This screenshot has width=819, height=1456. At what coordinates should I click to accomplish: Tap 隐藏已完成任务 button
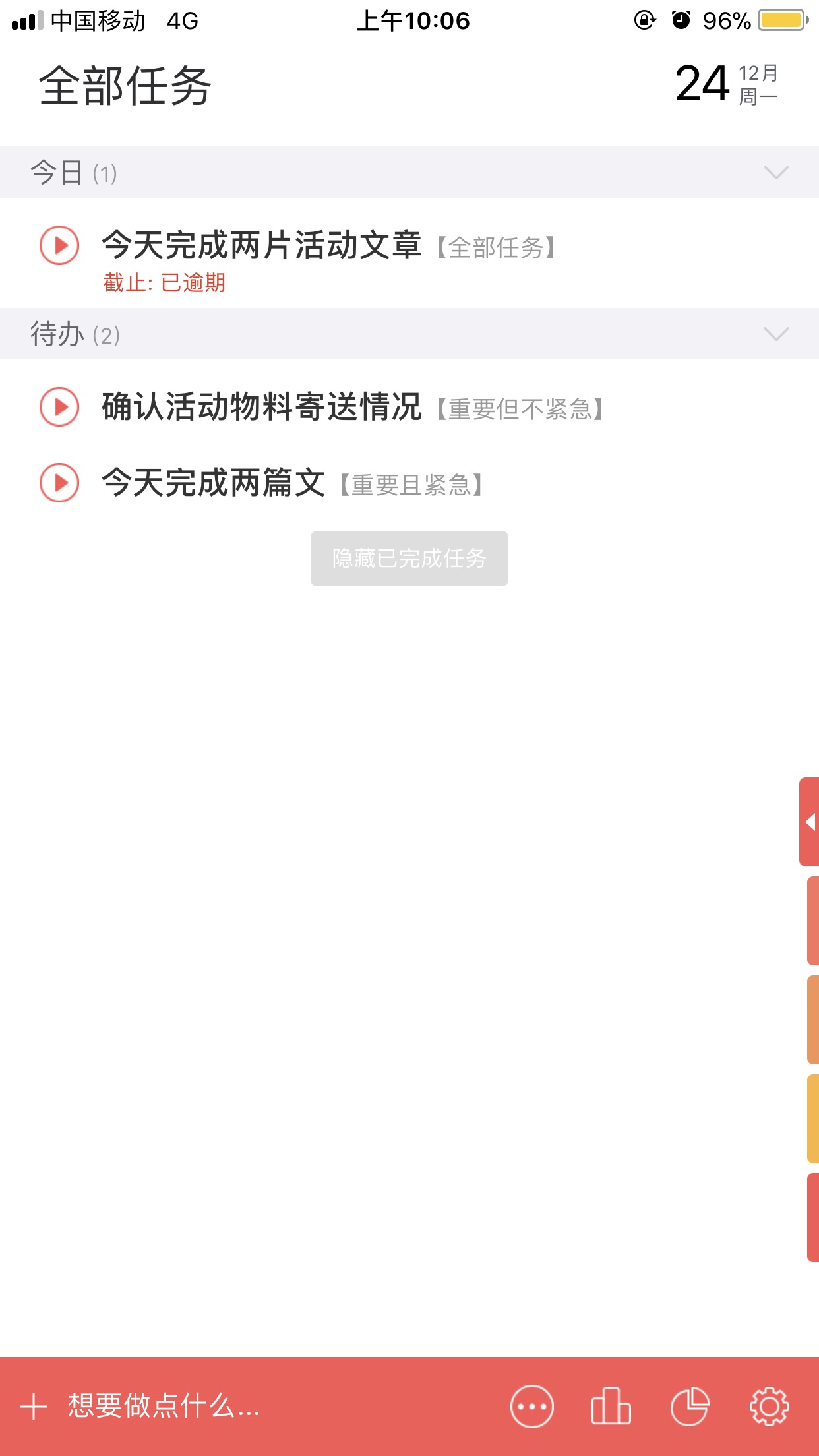pyautogui.click(x=409, y=559)
